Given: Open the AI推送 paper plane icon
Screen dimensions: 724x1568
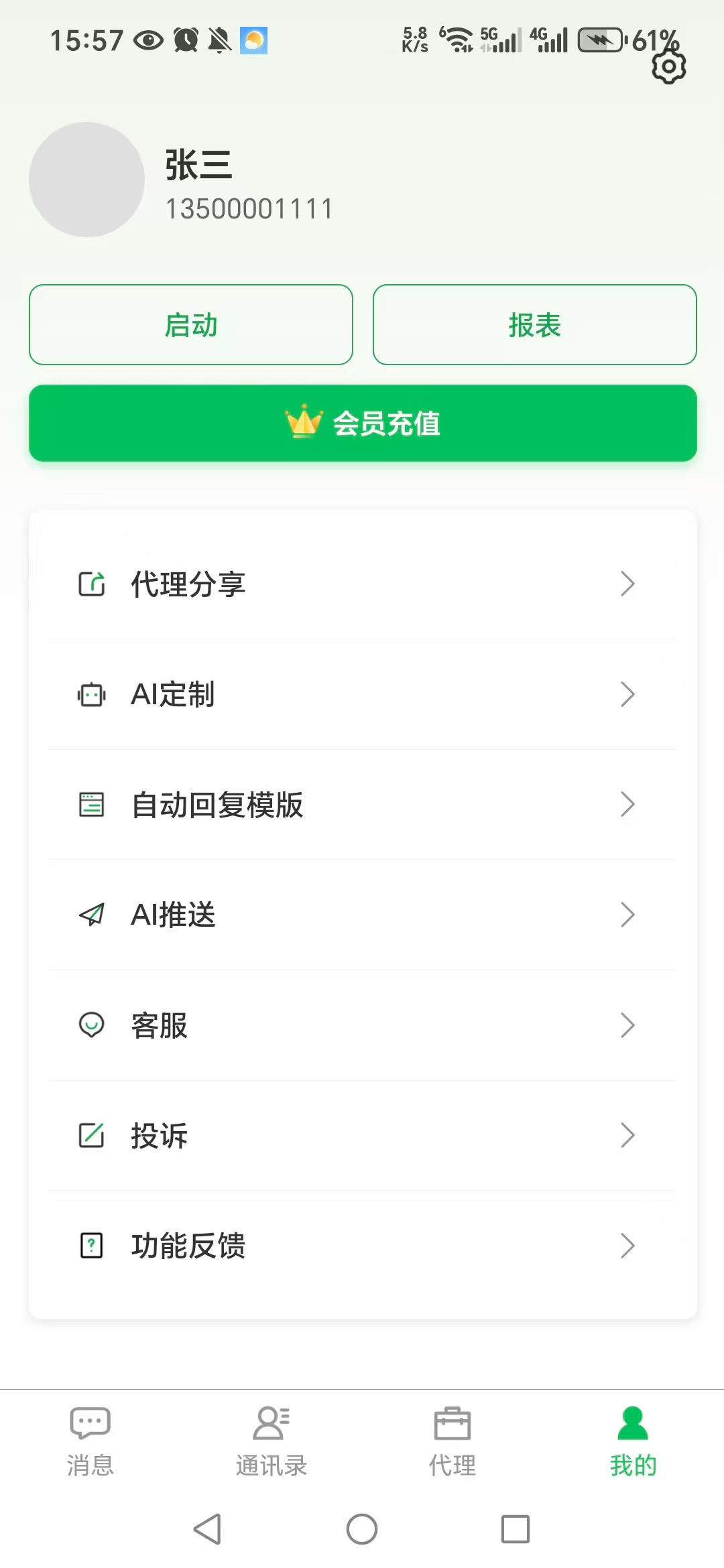Looking at the screenshot, I should click(x=92, y=914).
